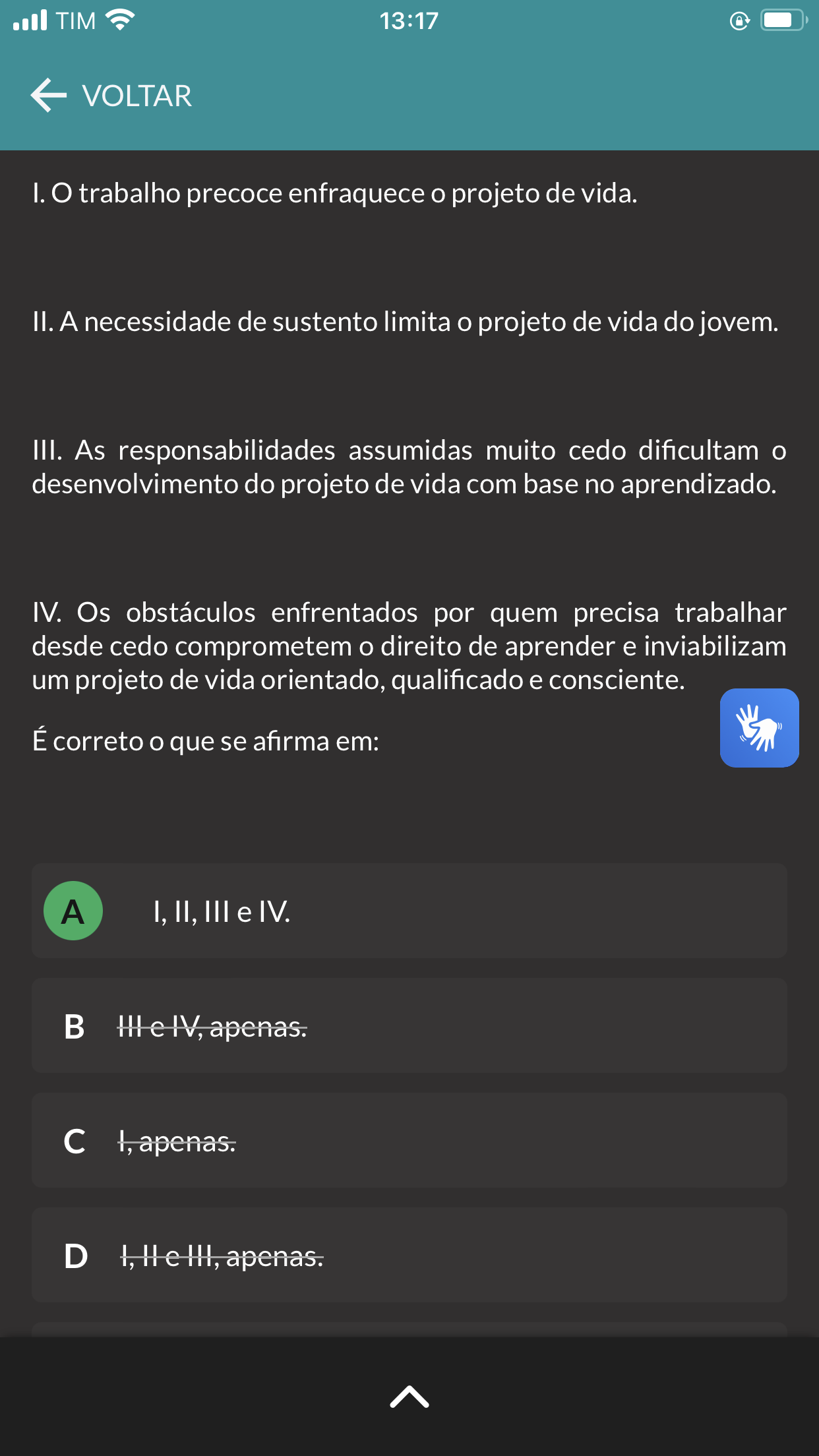Pick option C: I, apenas

click(x=409, y=1141)
